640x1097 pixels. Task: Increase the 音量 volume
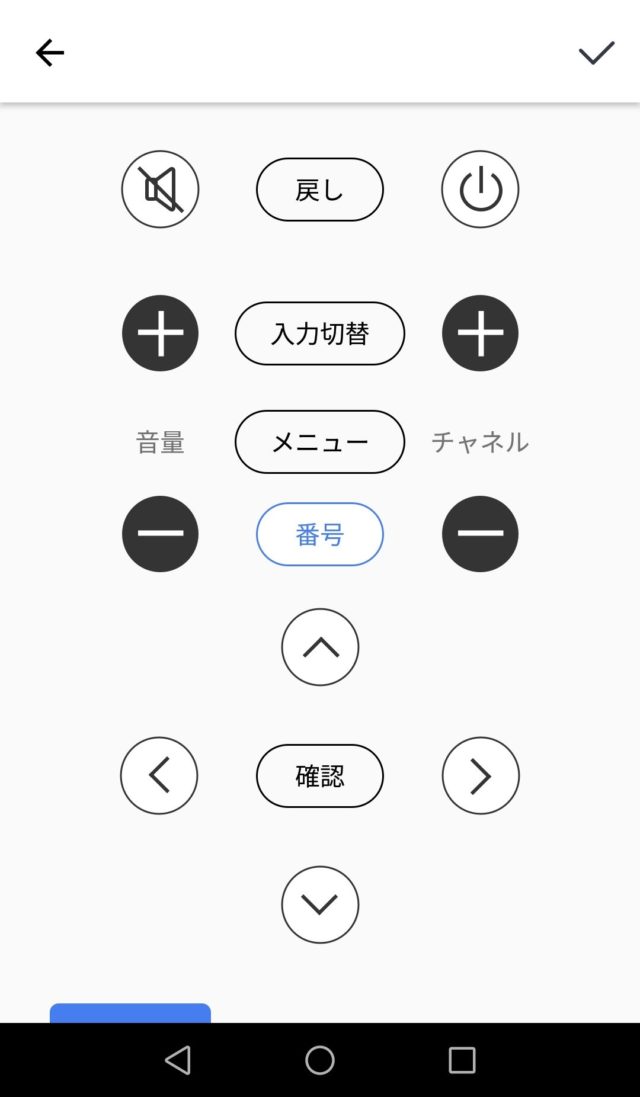160,333
